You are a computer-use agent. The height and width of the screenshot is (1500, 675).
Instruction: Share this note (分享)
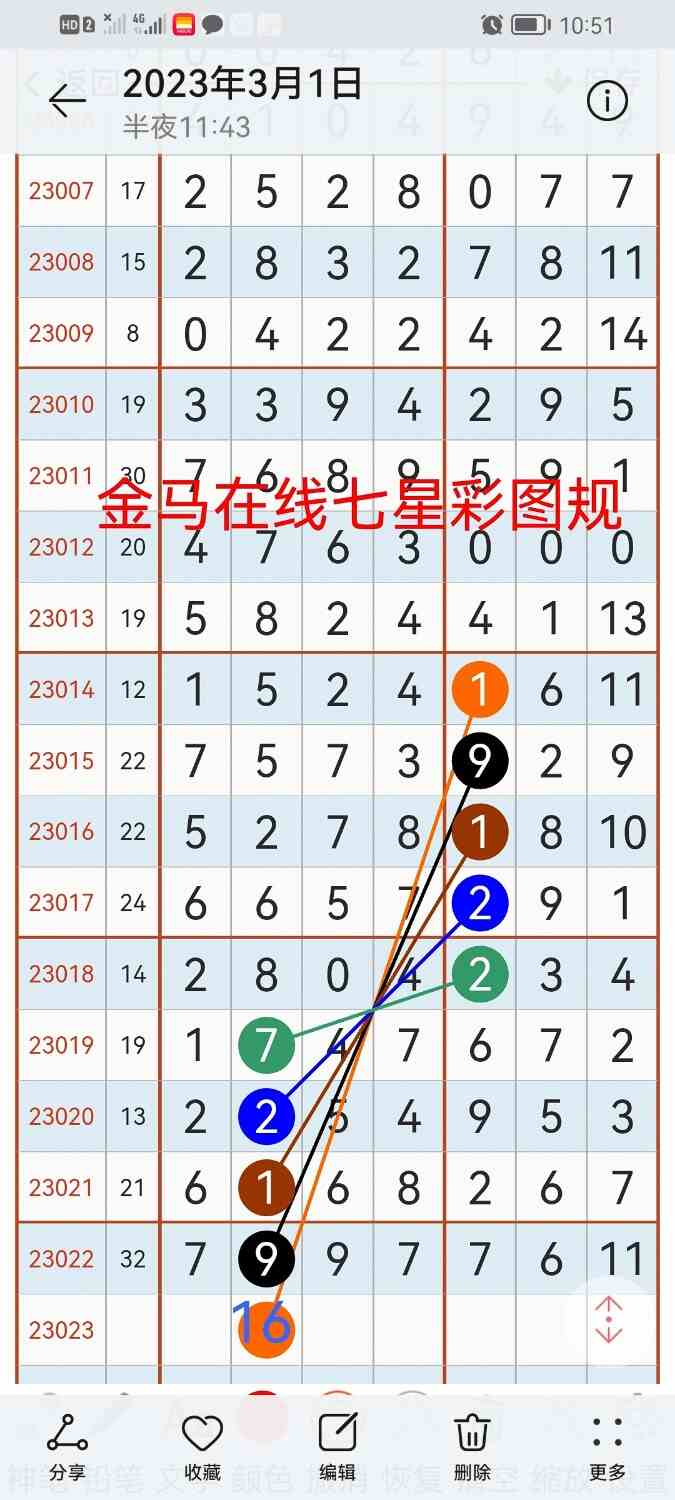(67, 1446)
